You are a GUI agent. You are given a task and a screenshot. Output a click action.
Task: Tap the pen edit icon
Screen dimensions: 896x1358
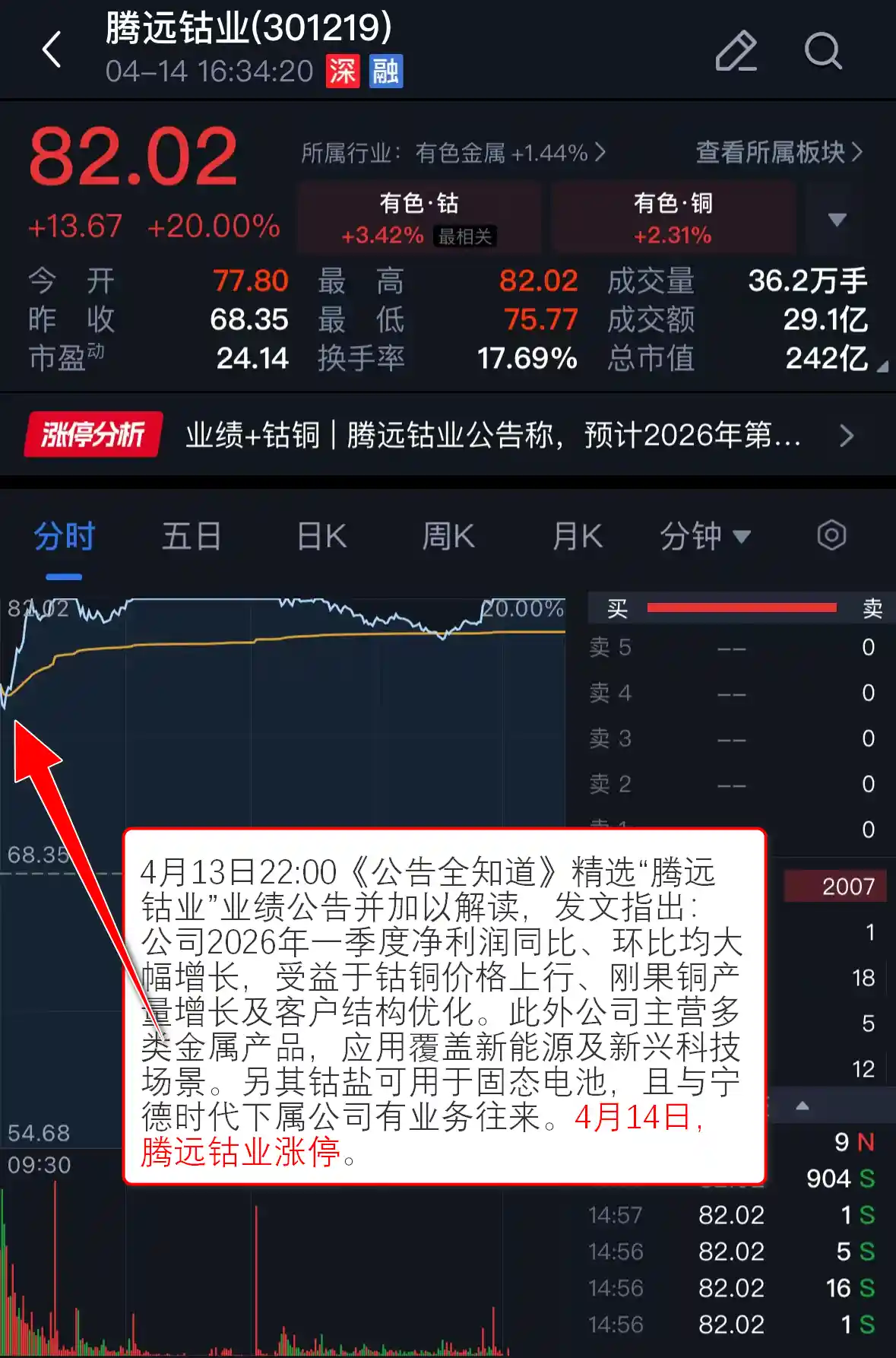(x=736, y=51)
